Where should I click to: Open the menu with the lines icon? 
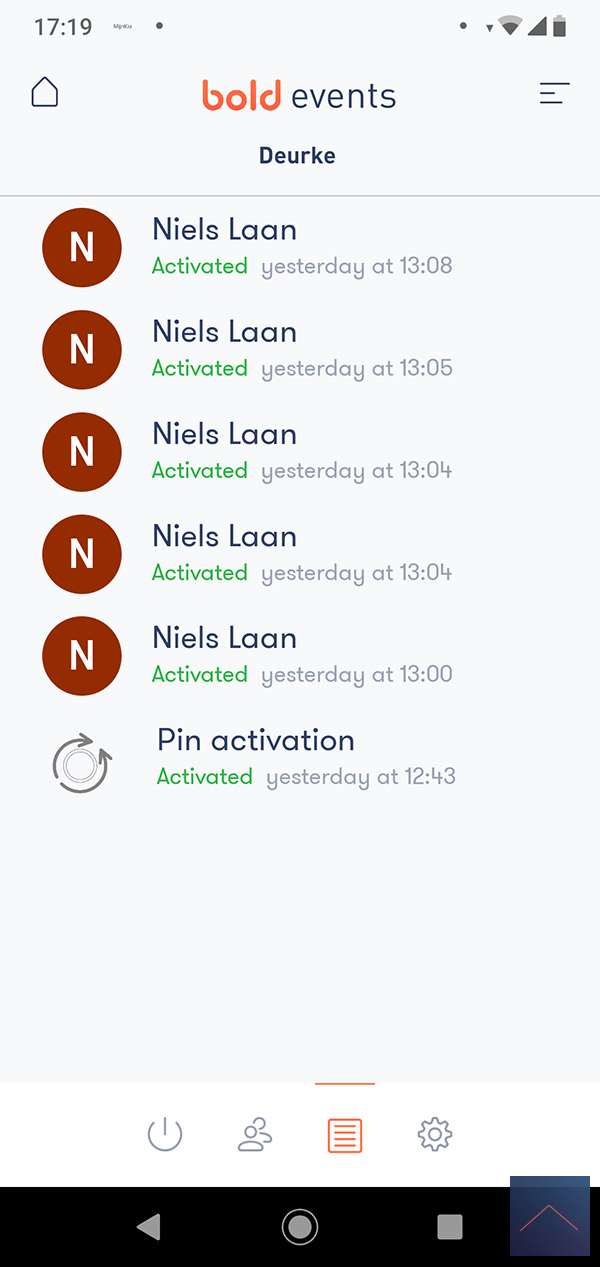(554, 94)
